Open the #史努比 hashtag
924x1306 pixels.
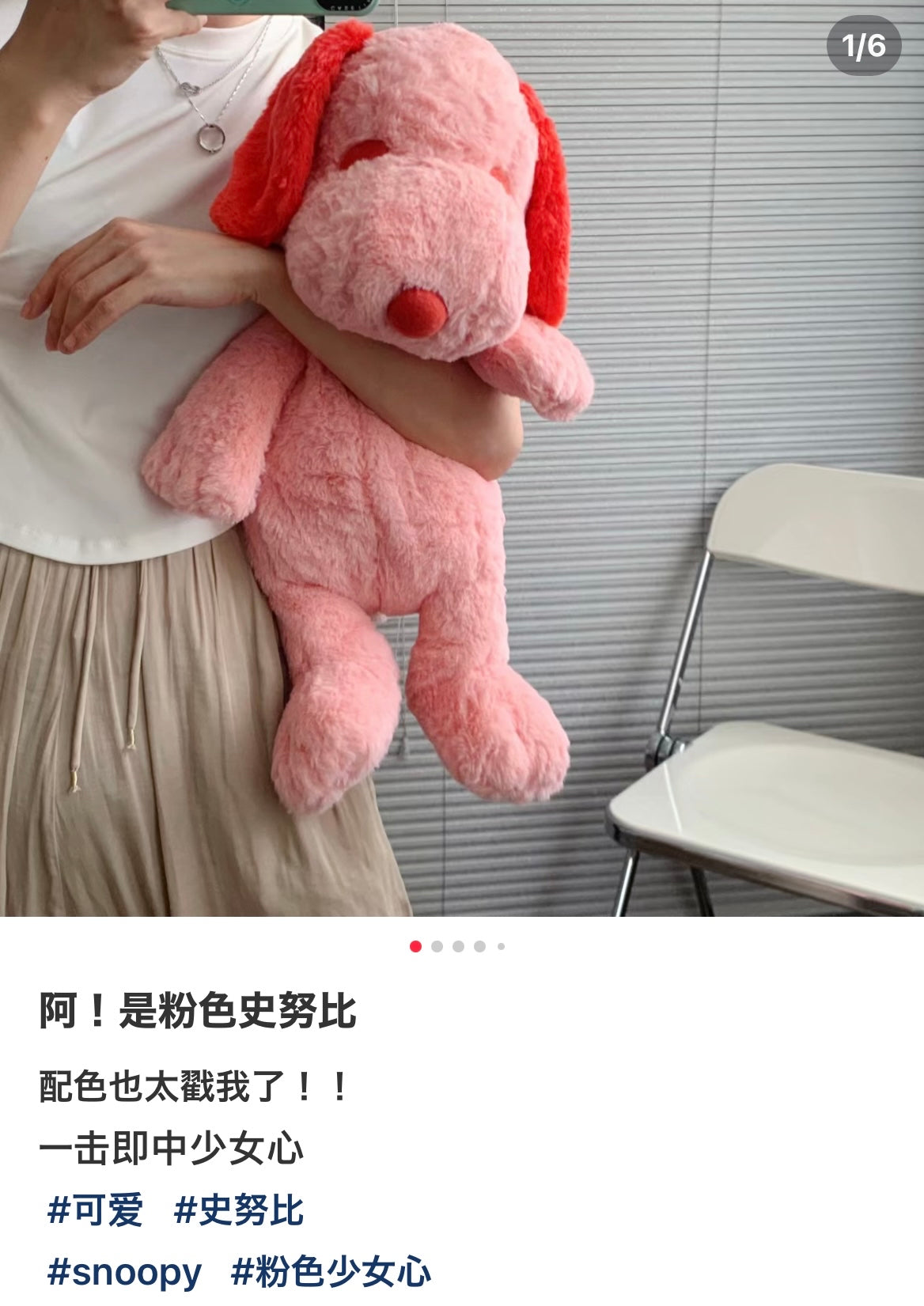pyautogui.click(x=238, y=1211)
